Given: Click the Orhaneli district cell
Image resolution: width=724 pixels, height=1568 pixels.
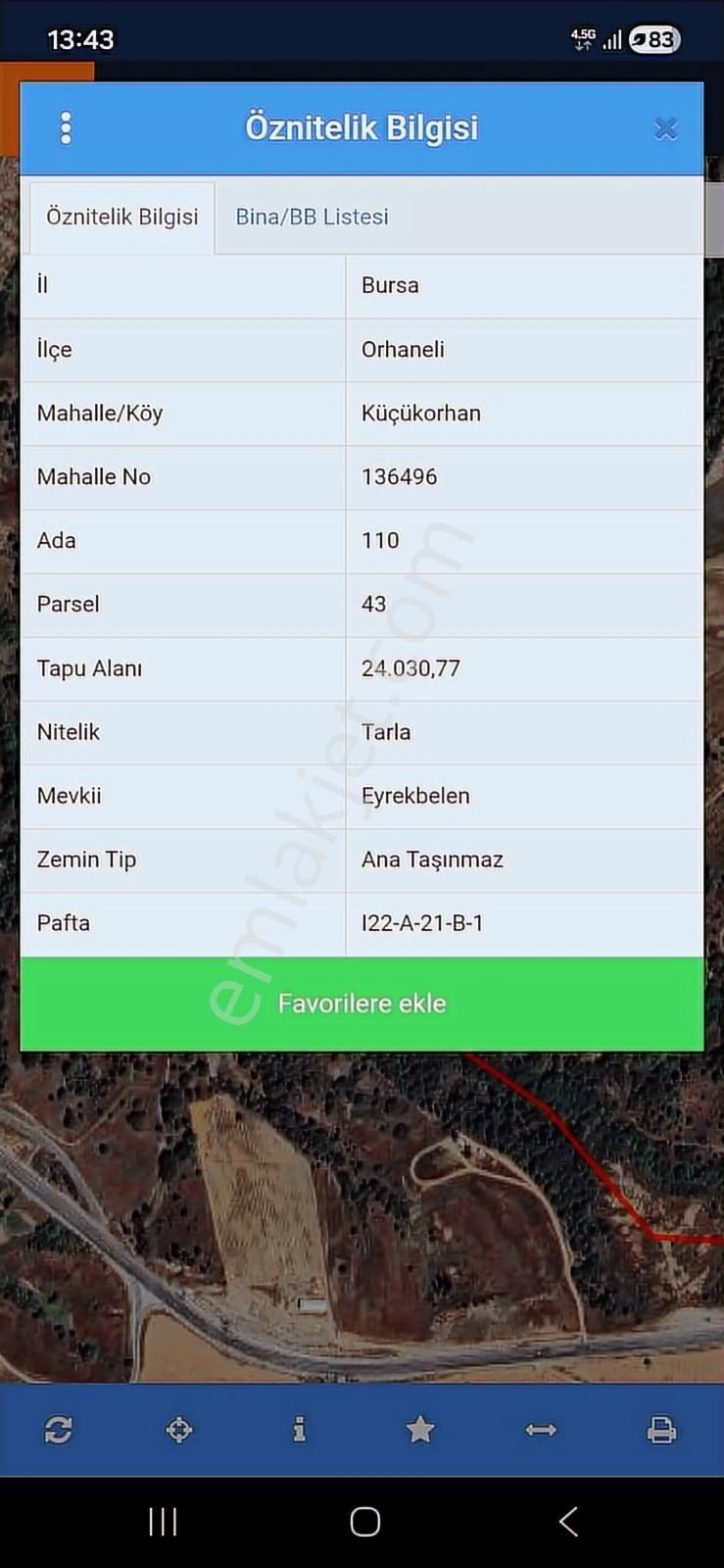Looking at the screenshot, I should click(402, 349).
